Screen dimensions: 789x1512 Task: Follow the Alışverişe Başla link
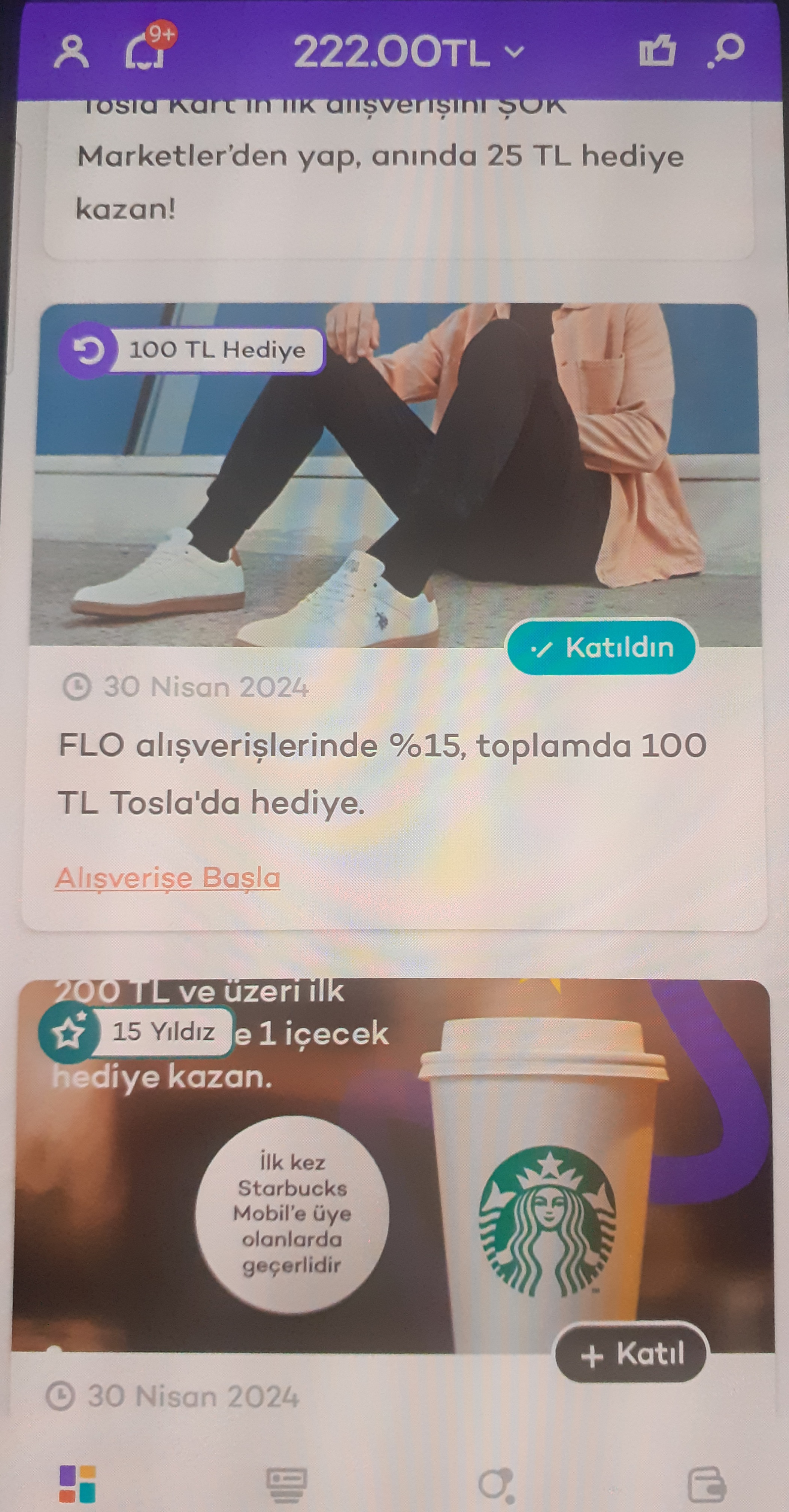pos(167,878)
